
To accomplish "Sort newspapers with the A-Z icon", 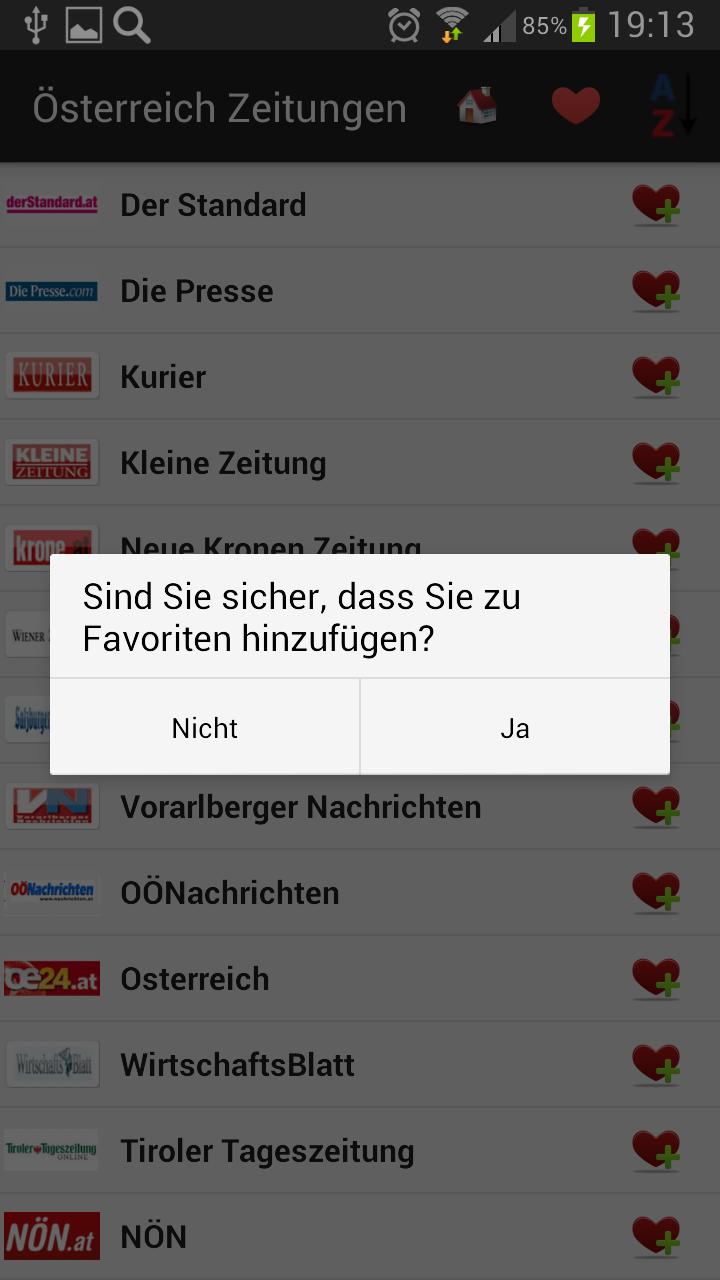I will click(x=668, y=106).
